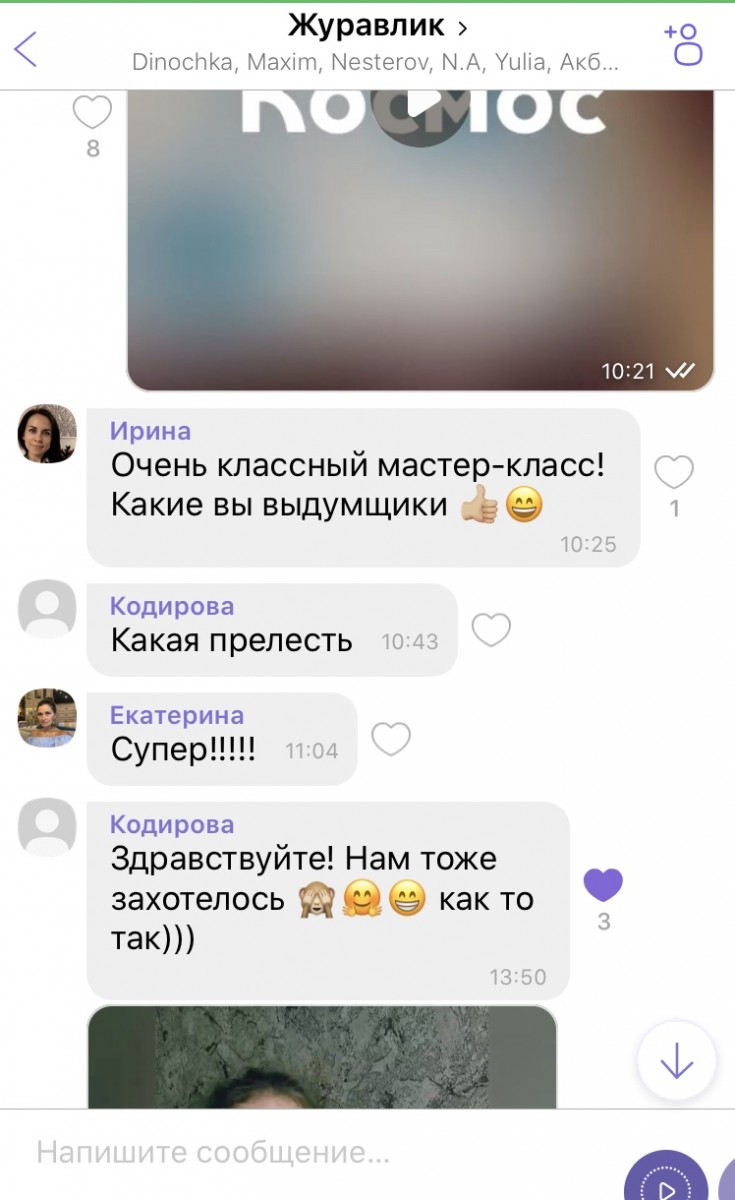Open Екатерина's profile avatar
Image resolution: width=735 pixels, height=1200 pixels.
point(47,717)
